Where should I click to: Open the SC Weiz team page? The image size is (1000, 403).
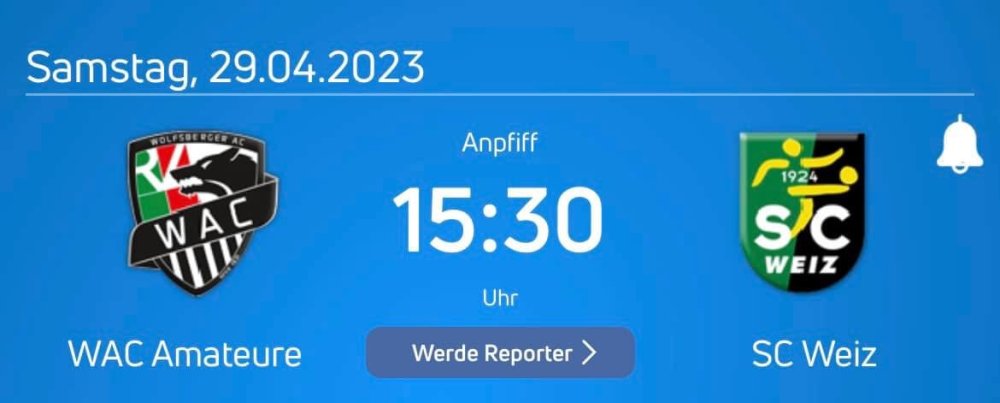814,354
